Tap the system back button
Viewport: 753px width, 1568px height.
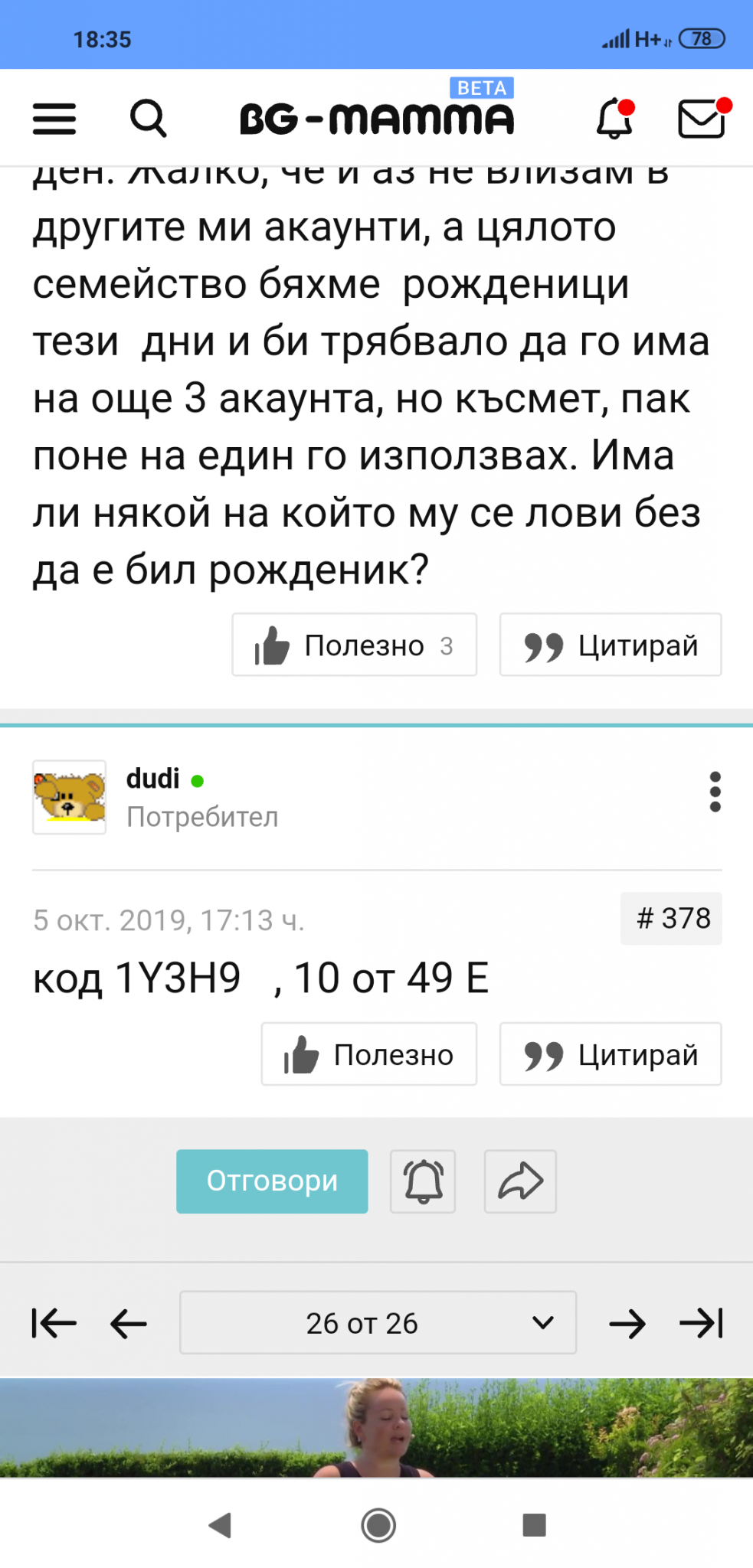(221, 1525)
